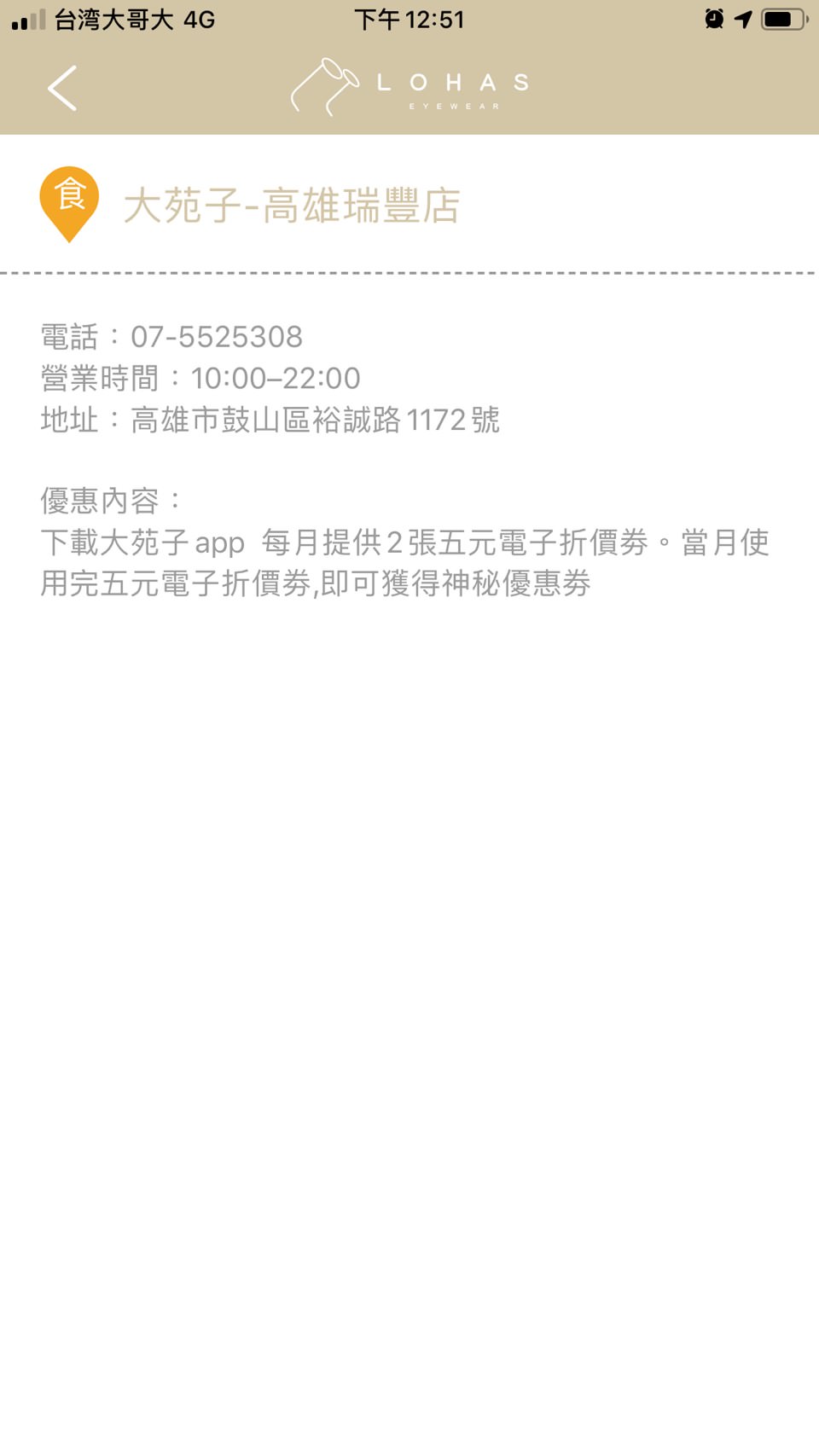Go back using the header arrow

(62, 88)
